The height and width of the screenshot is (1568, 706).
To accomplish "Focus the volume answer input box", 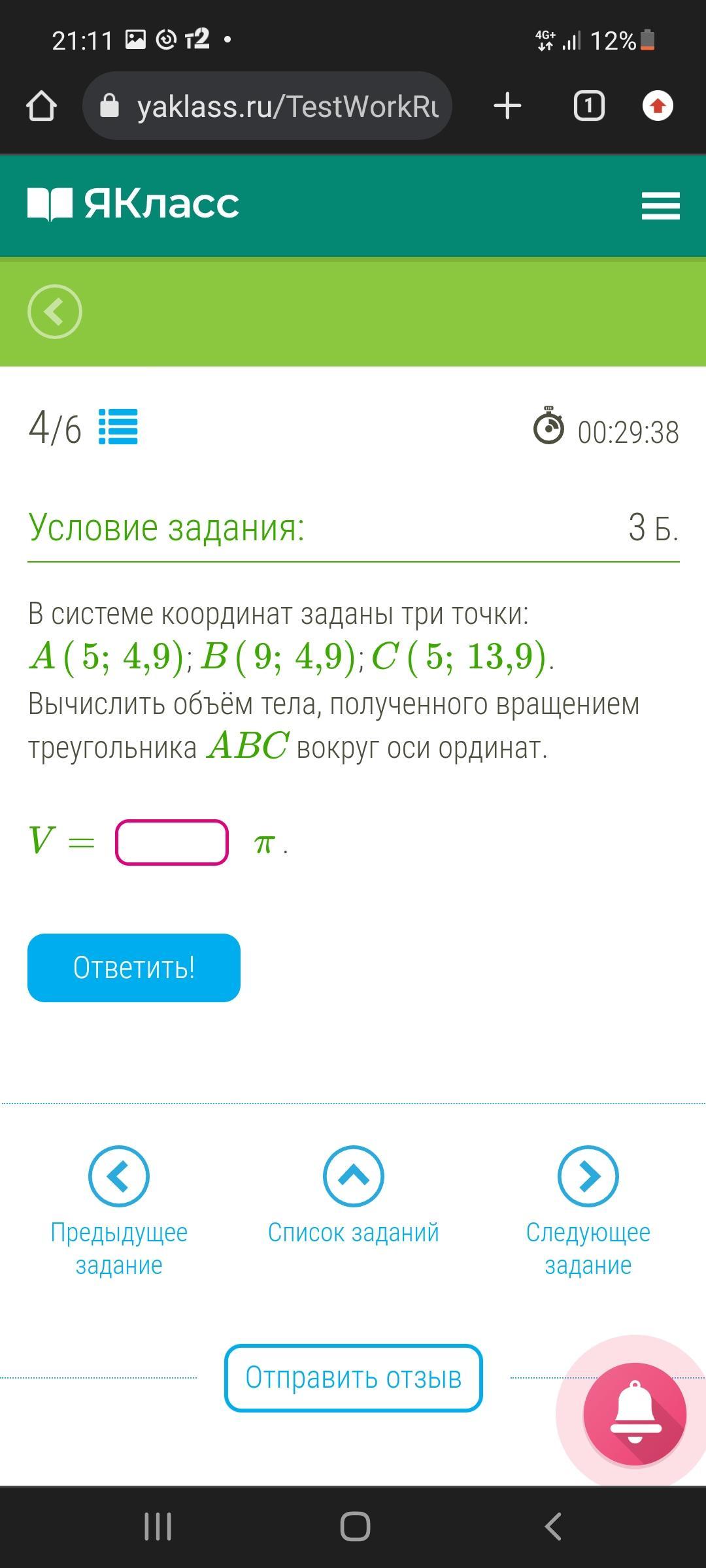I will coord(172,842).
